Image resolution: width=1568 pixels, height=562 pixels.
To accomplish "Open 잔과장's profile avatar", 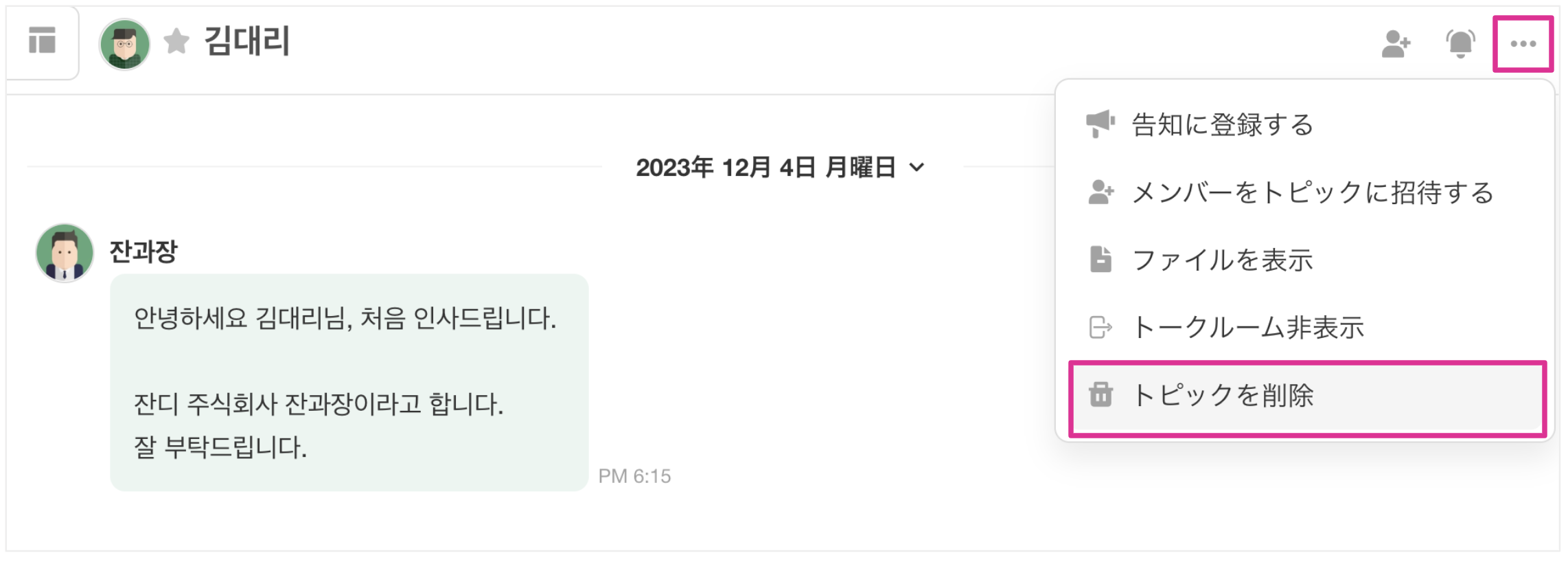I will 65,253.
